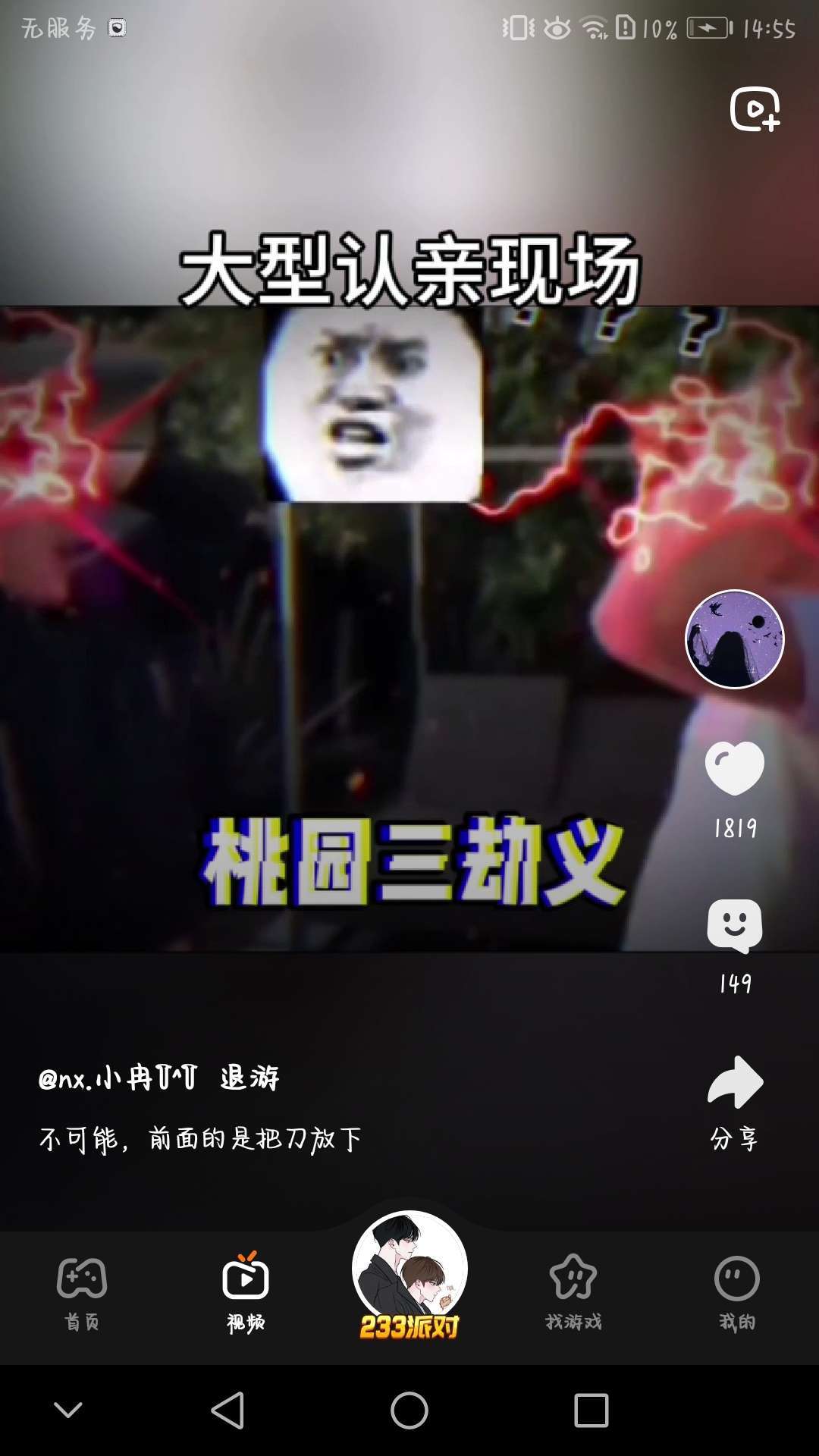Like this video with the heart icon
The width and height of the screenshot is (819, 1456).
click(734, 768)
